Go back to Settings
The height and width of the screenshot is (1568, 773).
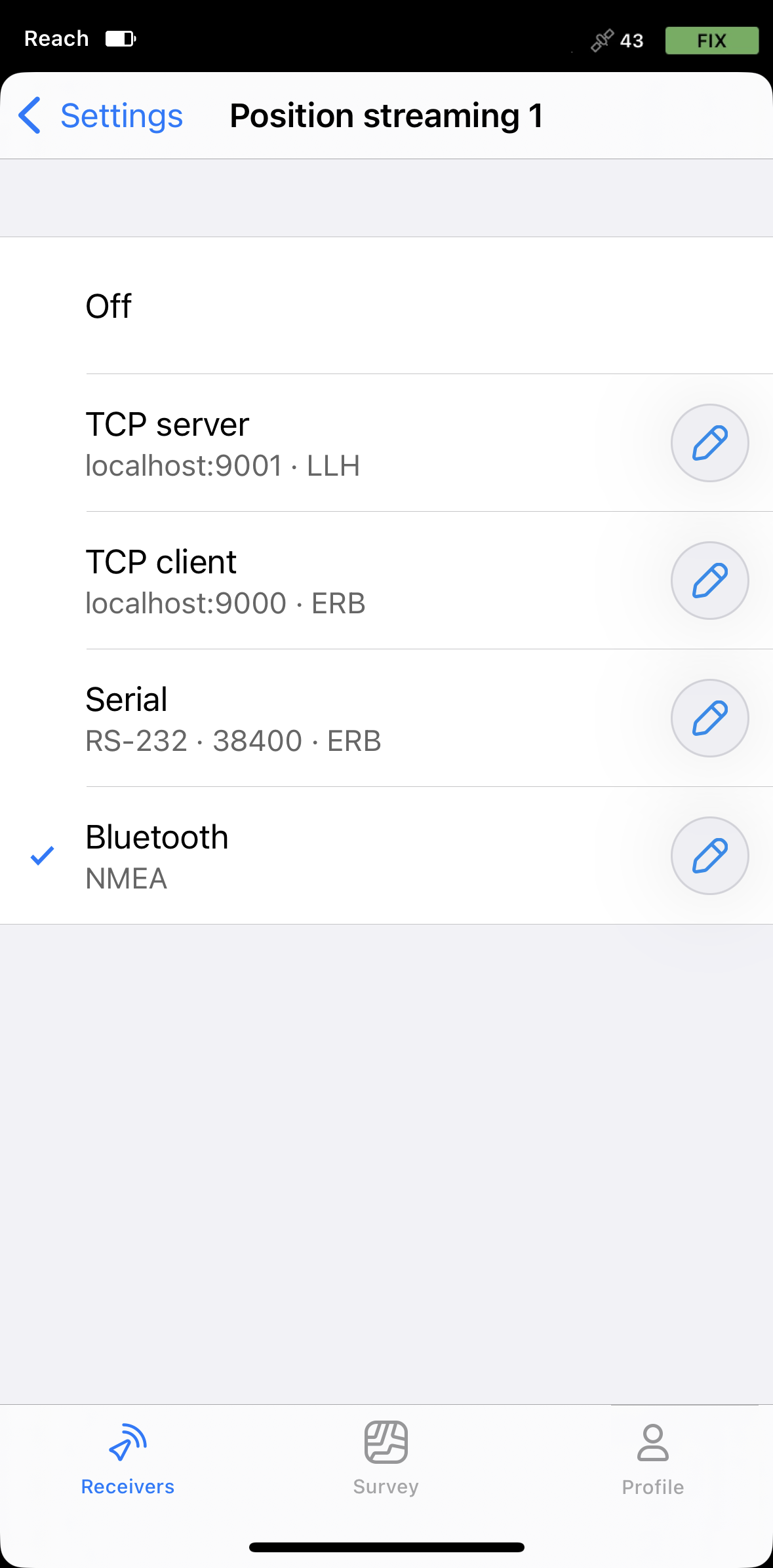(x=100, y=116)
